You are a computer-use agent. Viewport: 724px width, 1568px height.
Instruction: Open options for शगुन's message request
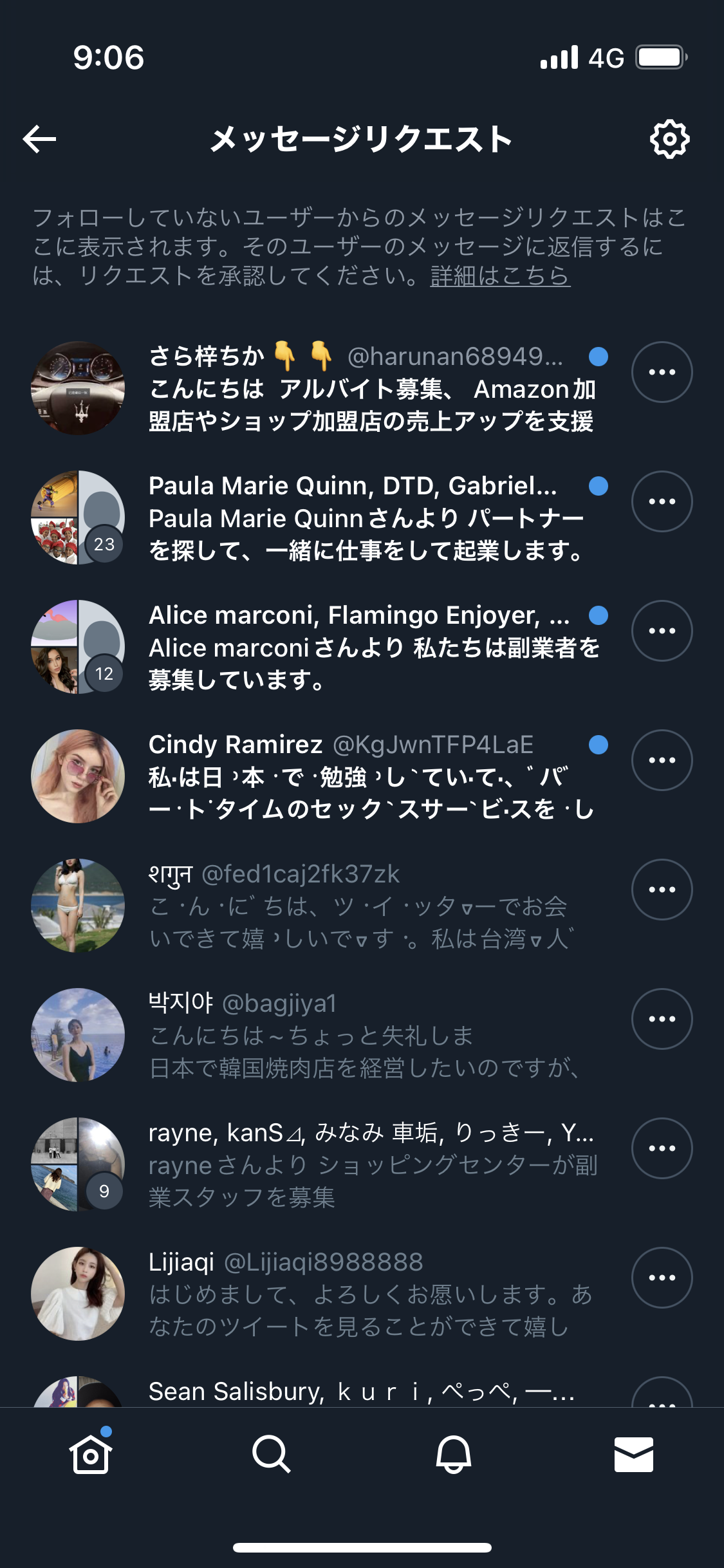(661, 890)
